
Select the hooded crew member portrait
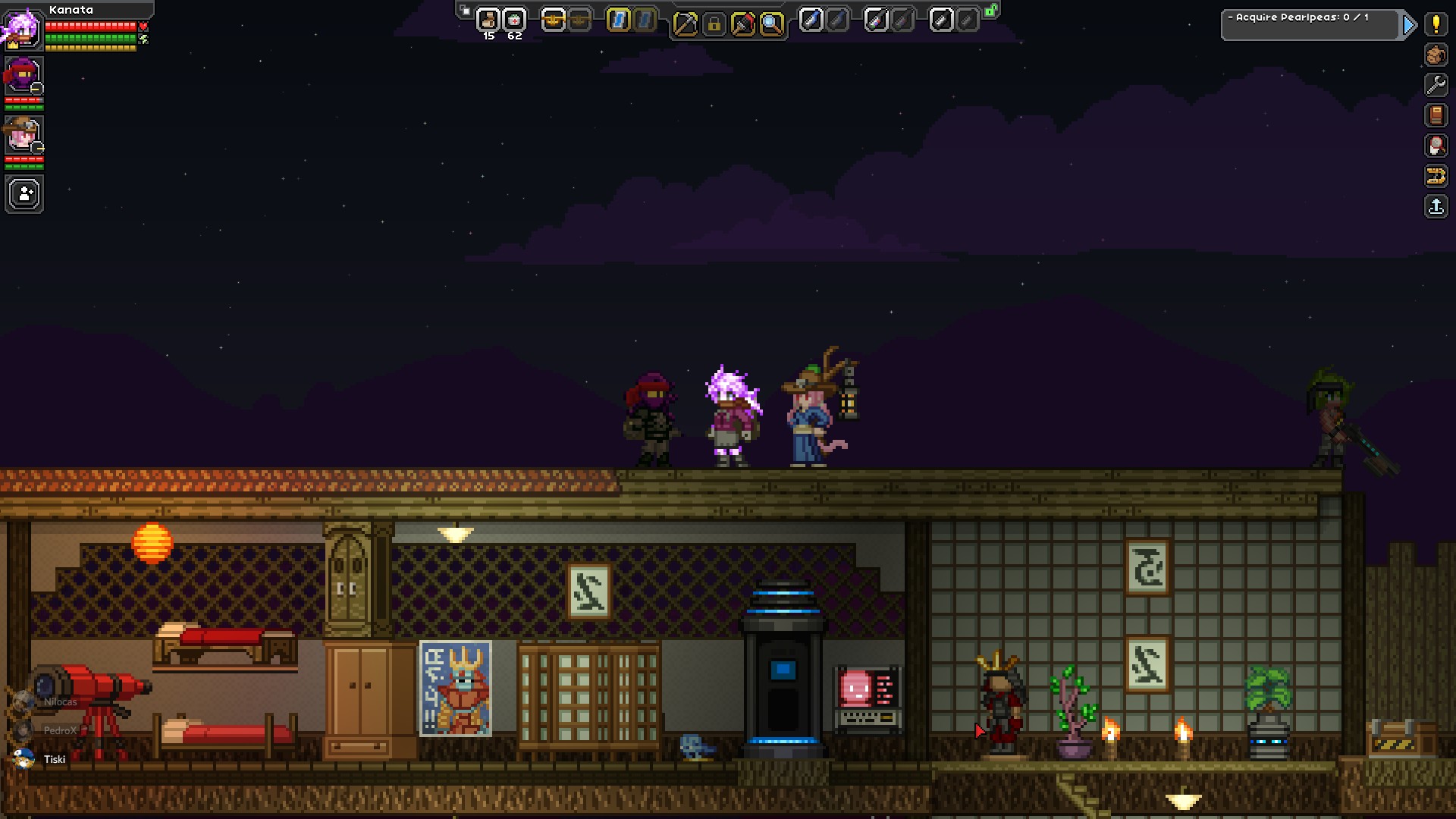[x=23, y=76]
